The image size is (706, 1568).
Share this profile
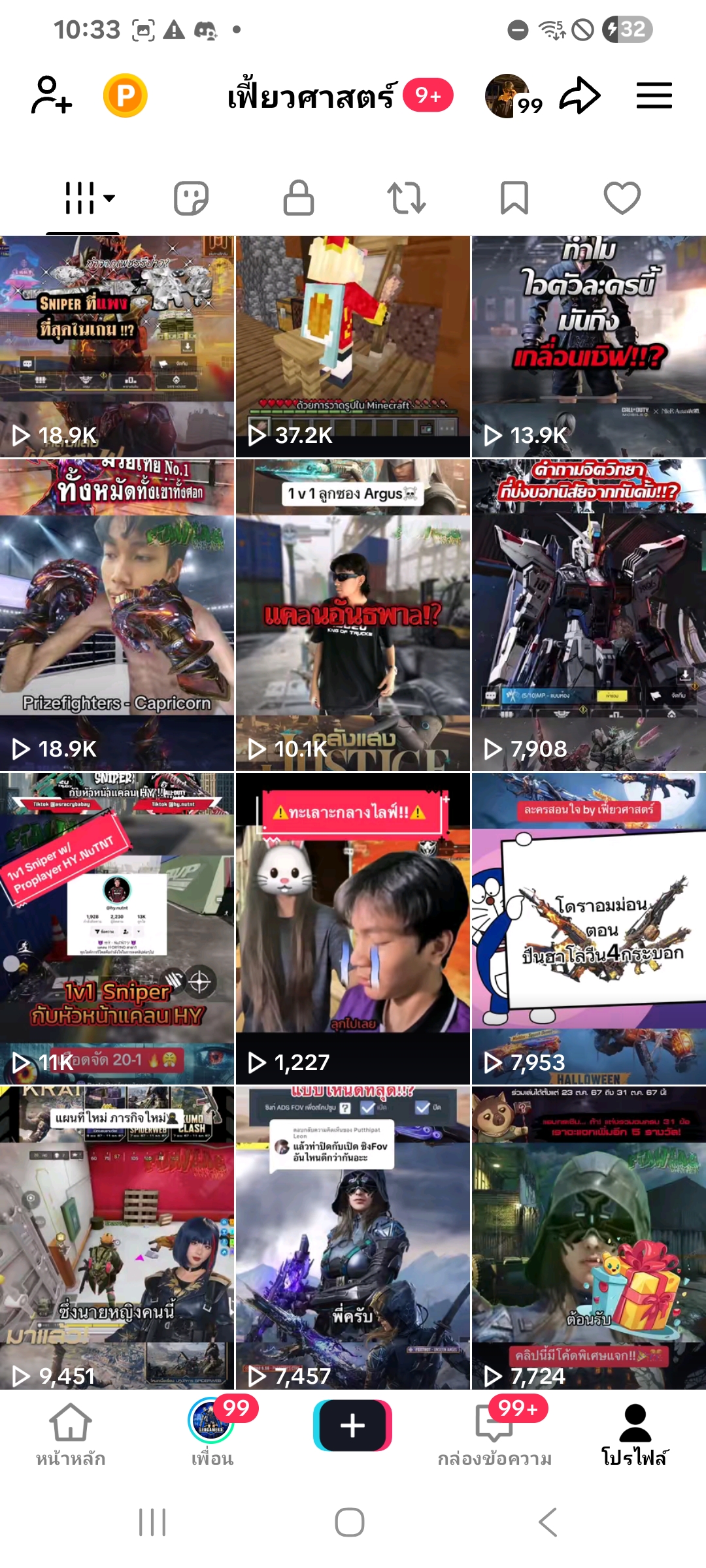coord(580,96)
